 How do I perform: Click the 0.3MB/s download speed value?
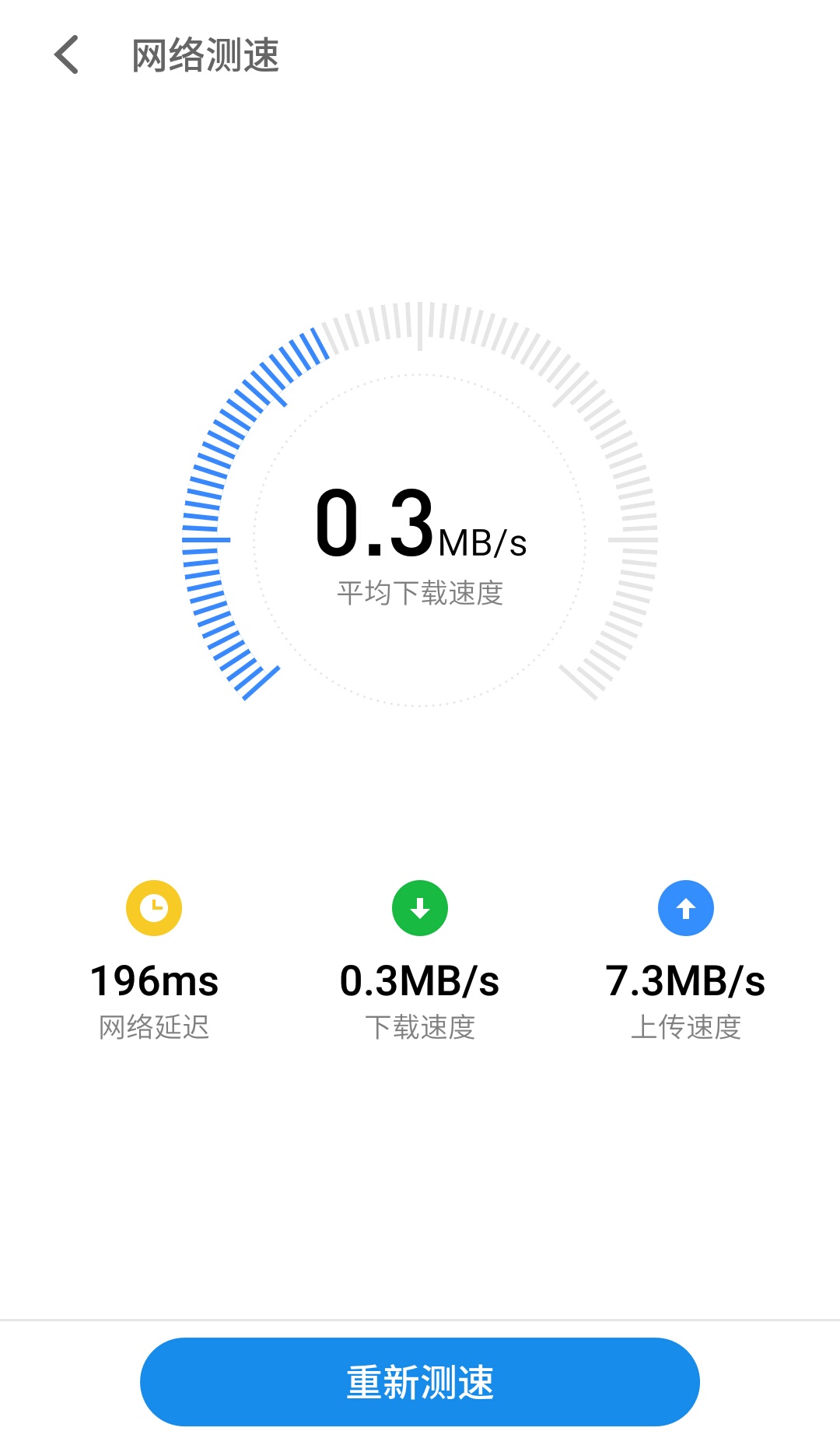click(420, 981)
